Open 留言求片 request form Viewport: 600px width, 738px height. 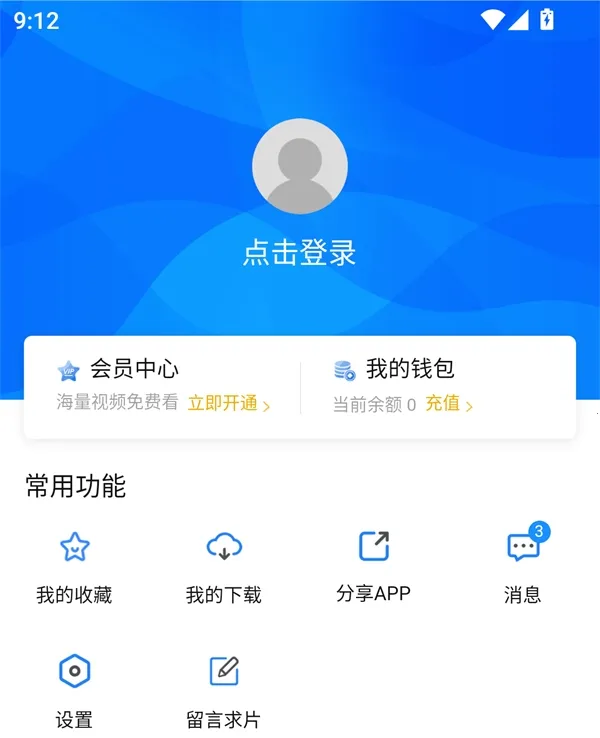pyautogui.click(x=224, y=690)
